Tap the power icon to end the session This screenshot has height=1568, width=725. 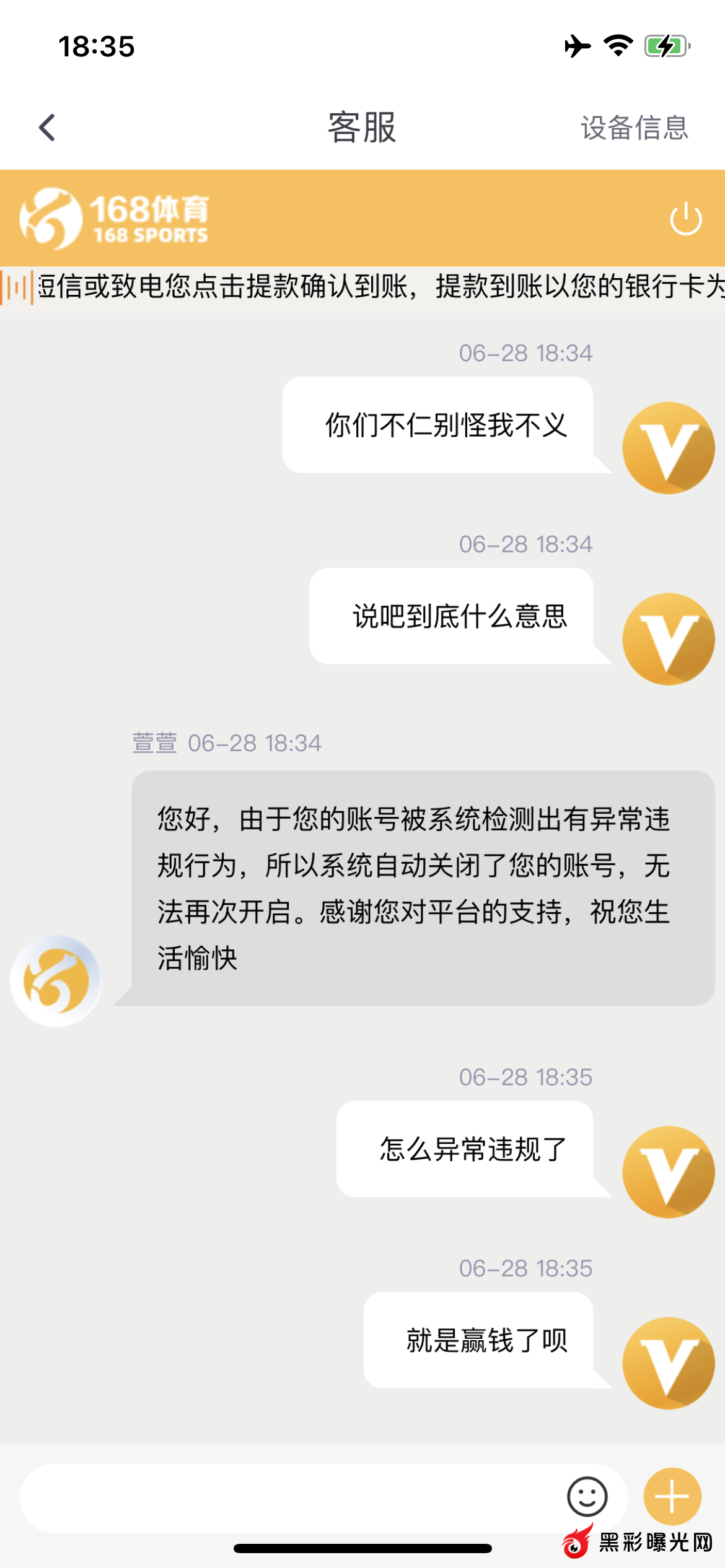click(x=685, y=219)
